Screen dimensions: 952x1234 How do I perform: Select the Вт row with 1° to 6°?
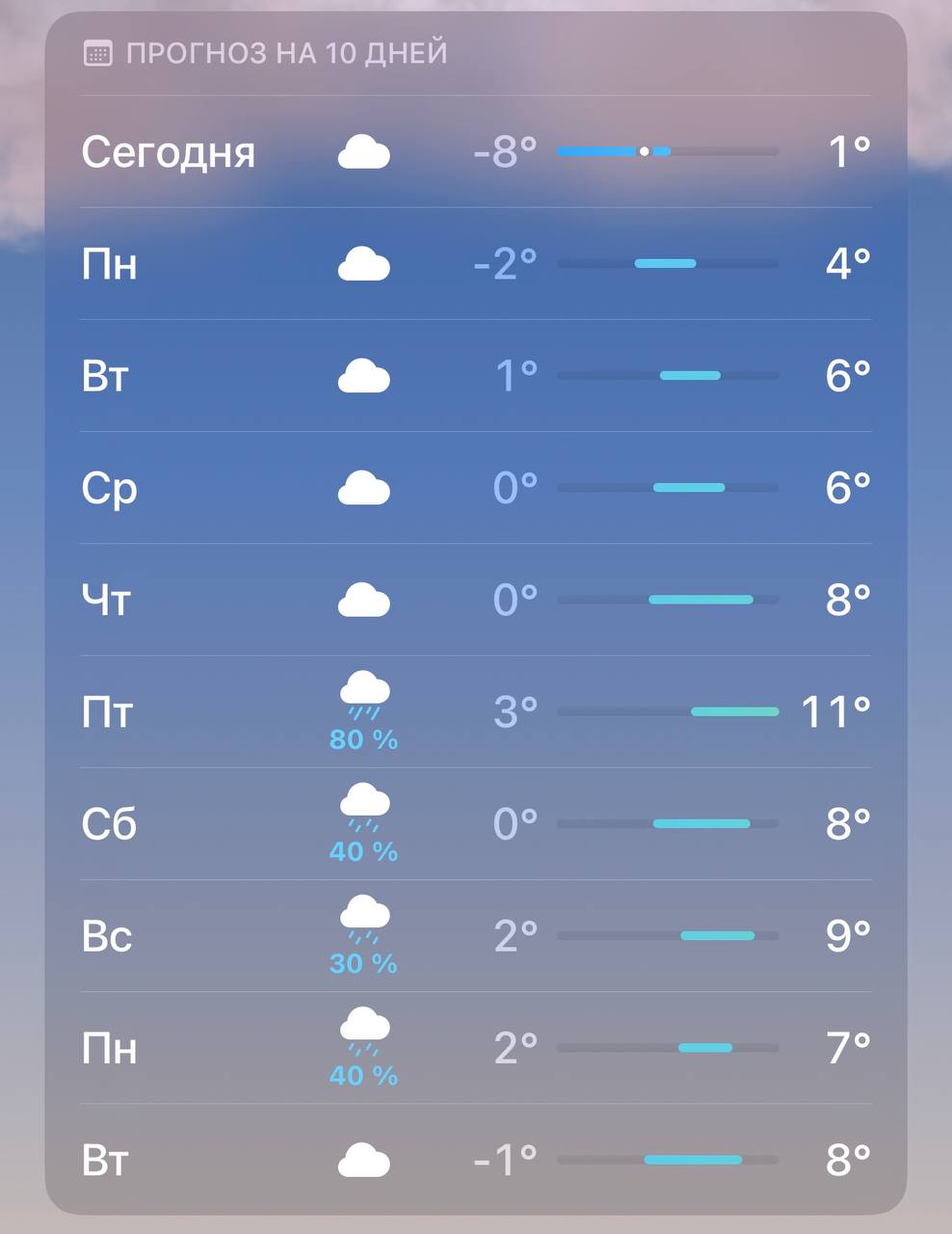click(475, 375)
